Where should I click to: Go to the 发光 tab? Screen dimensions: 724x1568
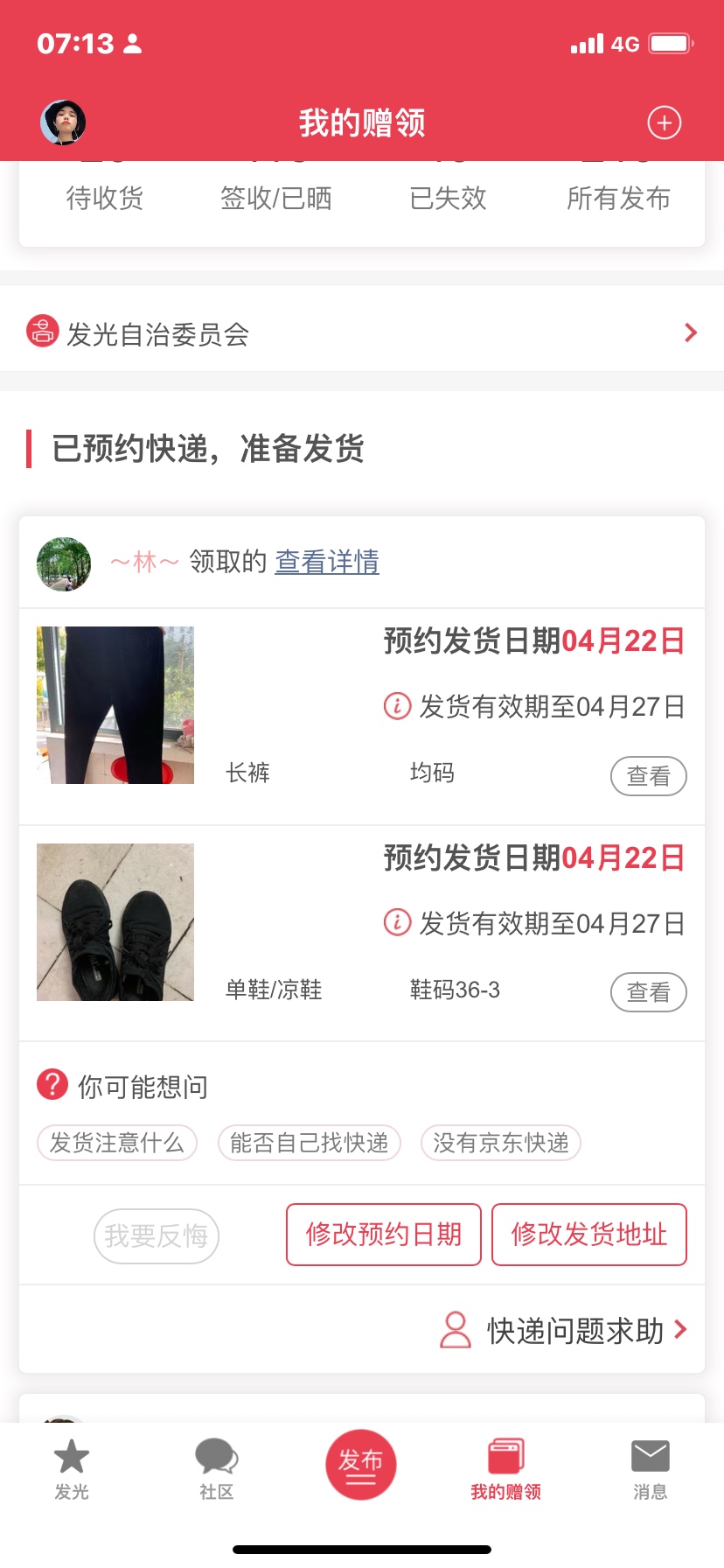click(x=72, y=1470)
